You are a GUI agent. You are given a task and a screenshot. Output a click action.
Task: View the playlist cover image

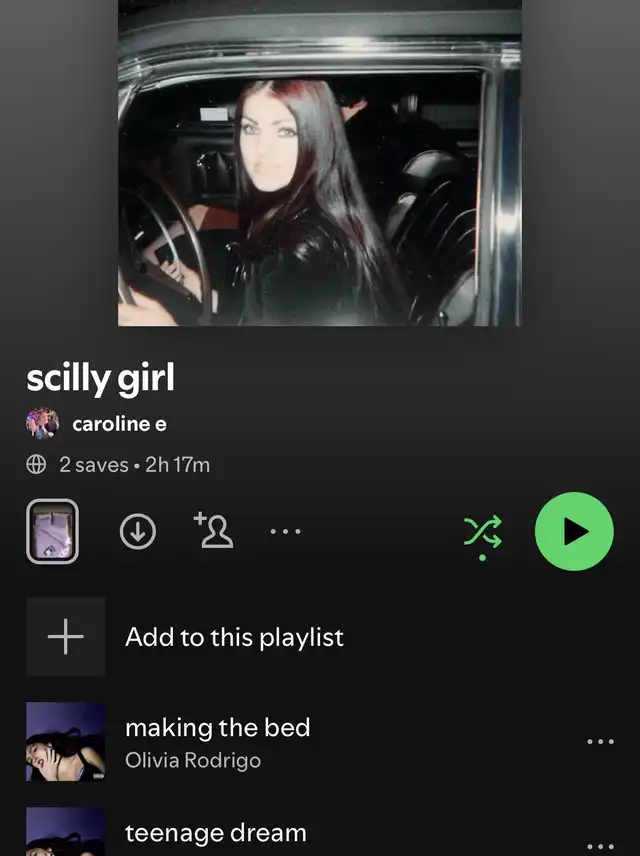pyautogui.click(x=320, y=163)
